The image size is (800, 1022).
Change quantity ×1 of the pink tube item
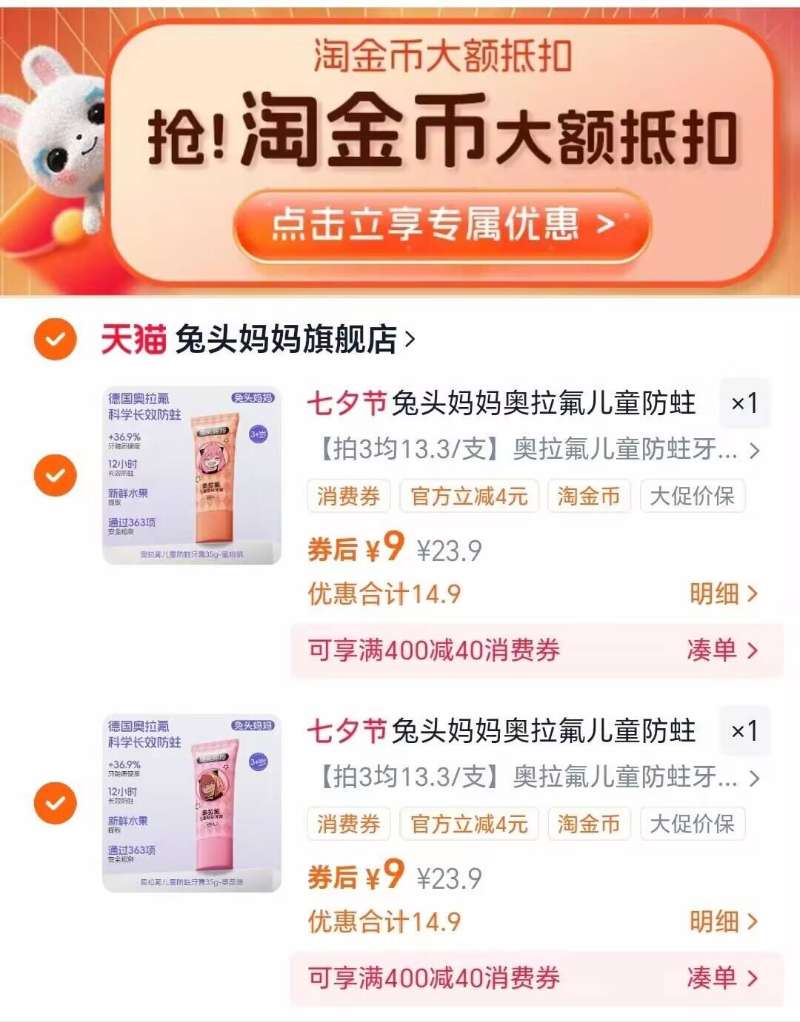tap(744, 731)
